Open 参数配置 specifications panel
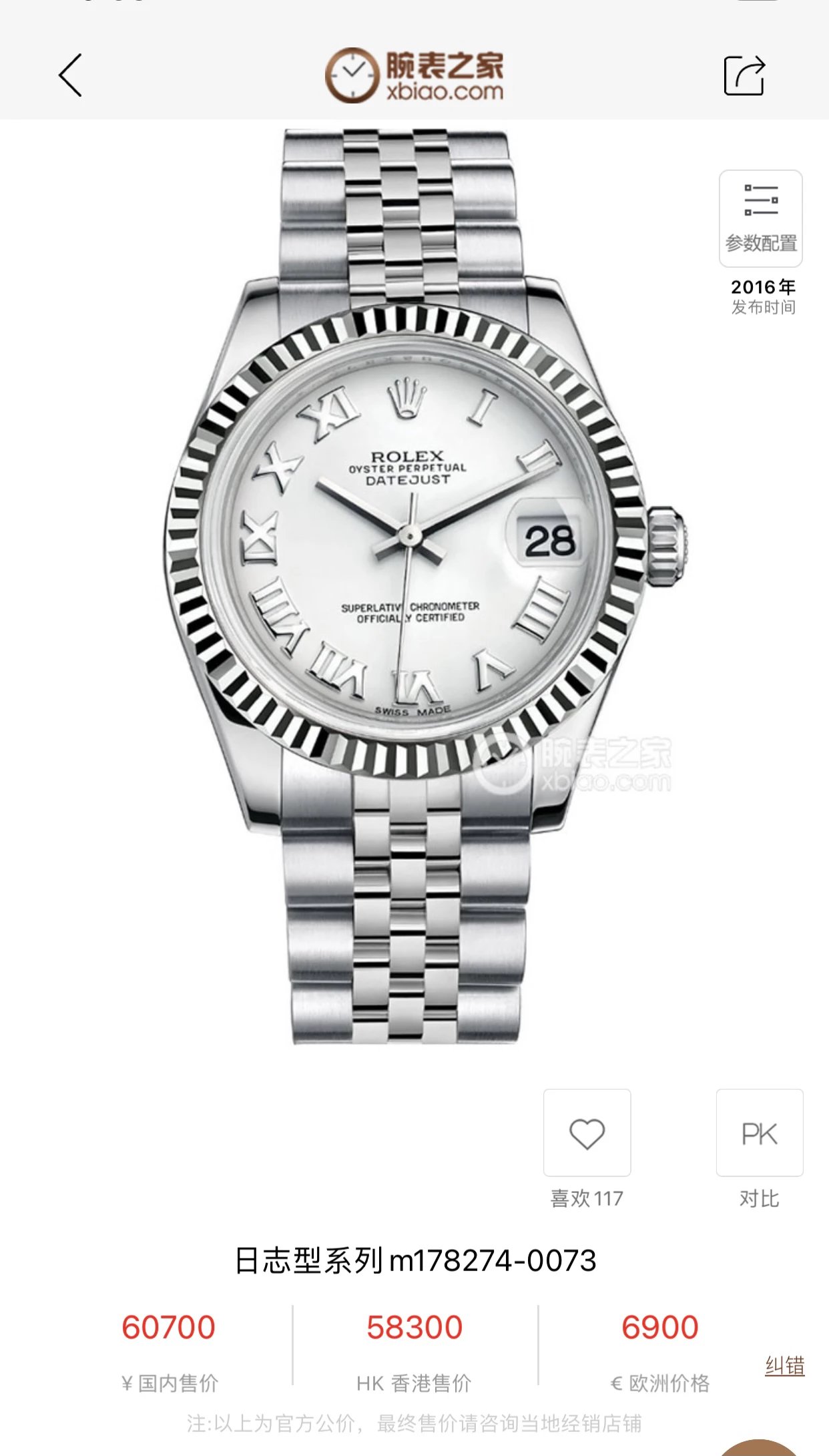Screen dimensions: 829x1456 click(x=760, y=219)
